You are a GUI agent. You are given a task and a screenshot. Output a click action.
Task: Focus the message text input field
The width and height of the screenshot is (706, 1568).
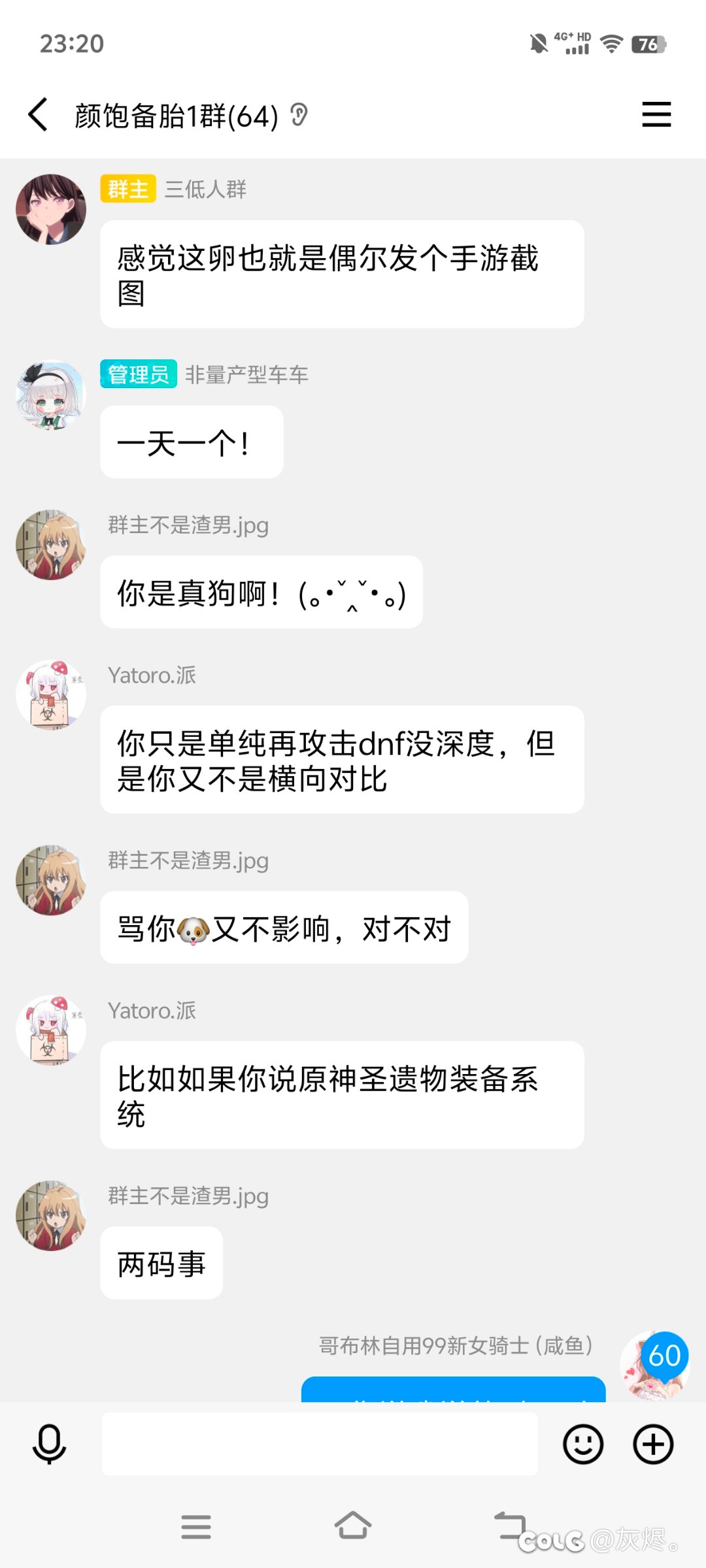(x=320, y=1444)
